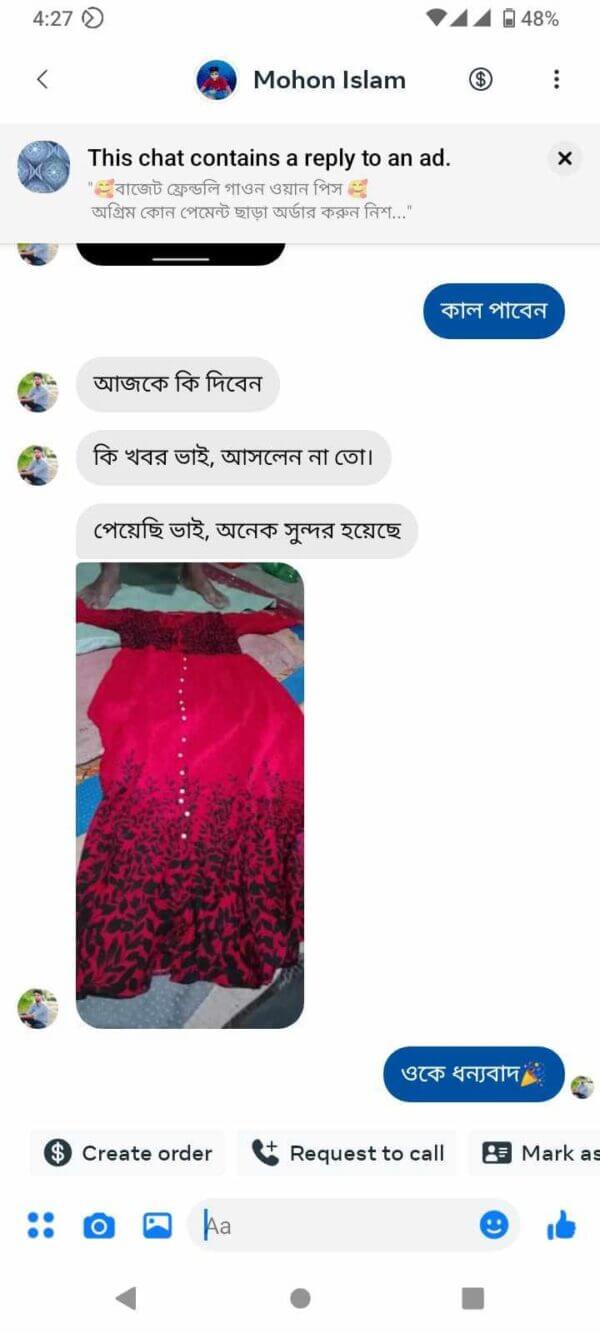
Task: Send a thumbs-up like
Action: point(562,1225)
